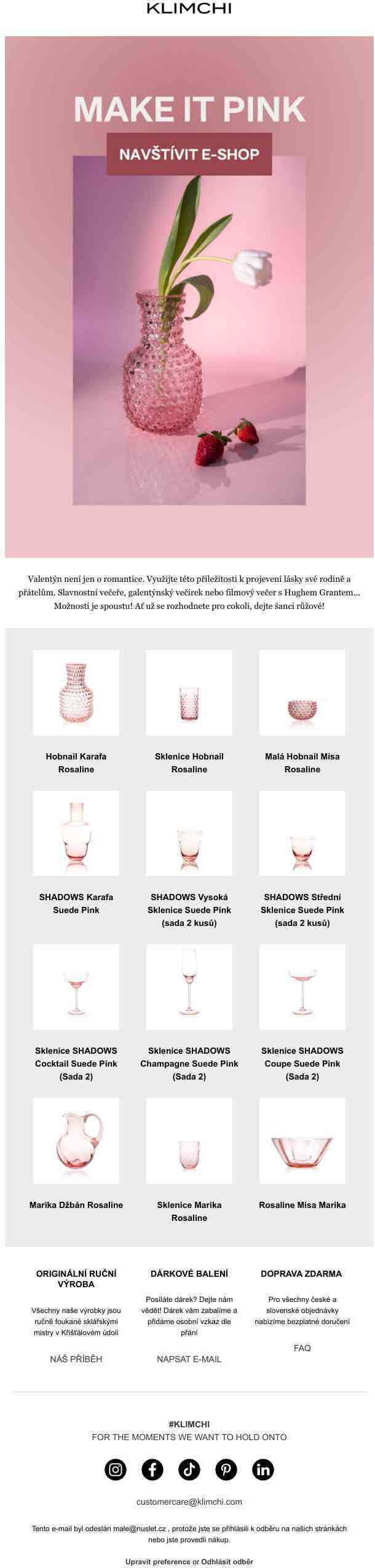Image resolution: width=375 pixels, height=1568 pixels.
Task: Open the FAQ link
Action: click(x=302, y=1348)
